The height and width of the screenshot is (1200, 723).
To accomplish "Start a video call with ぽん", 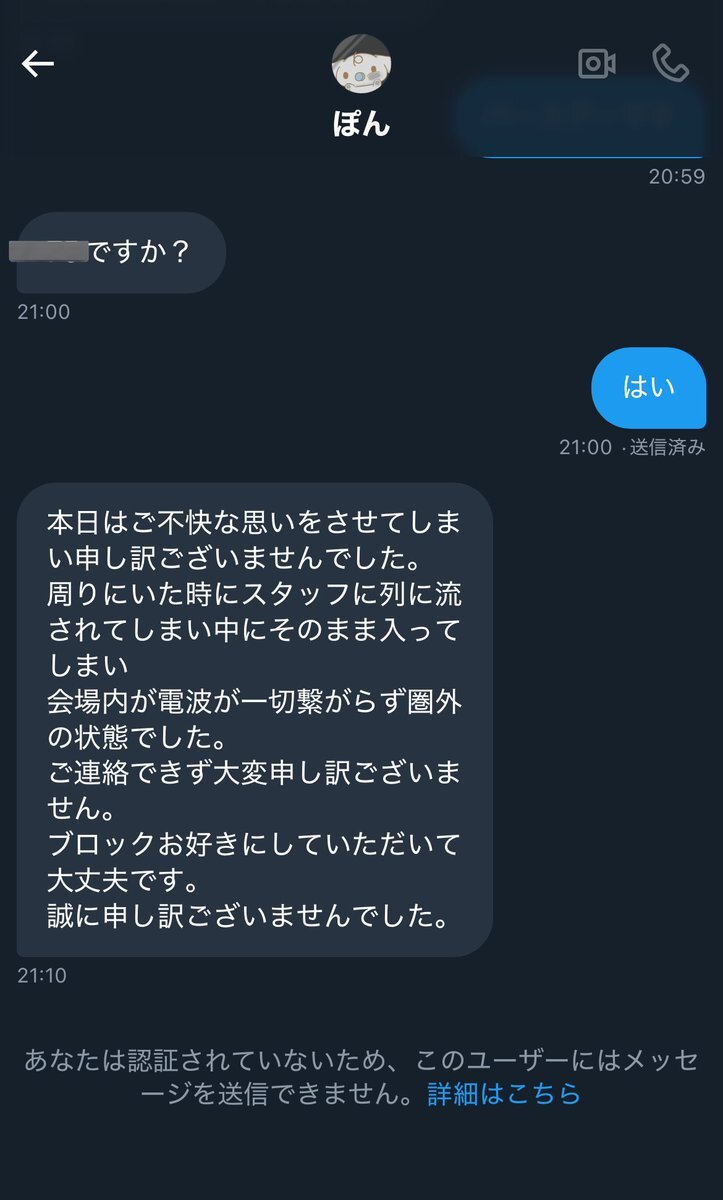I will pos(597,63).
